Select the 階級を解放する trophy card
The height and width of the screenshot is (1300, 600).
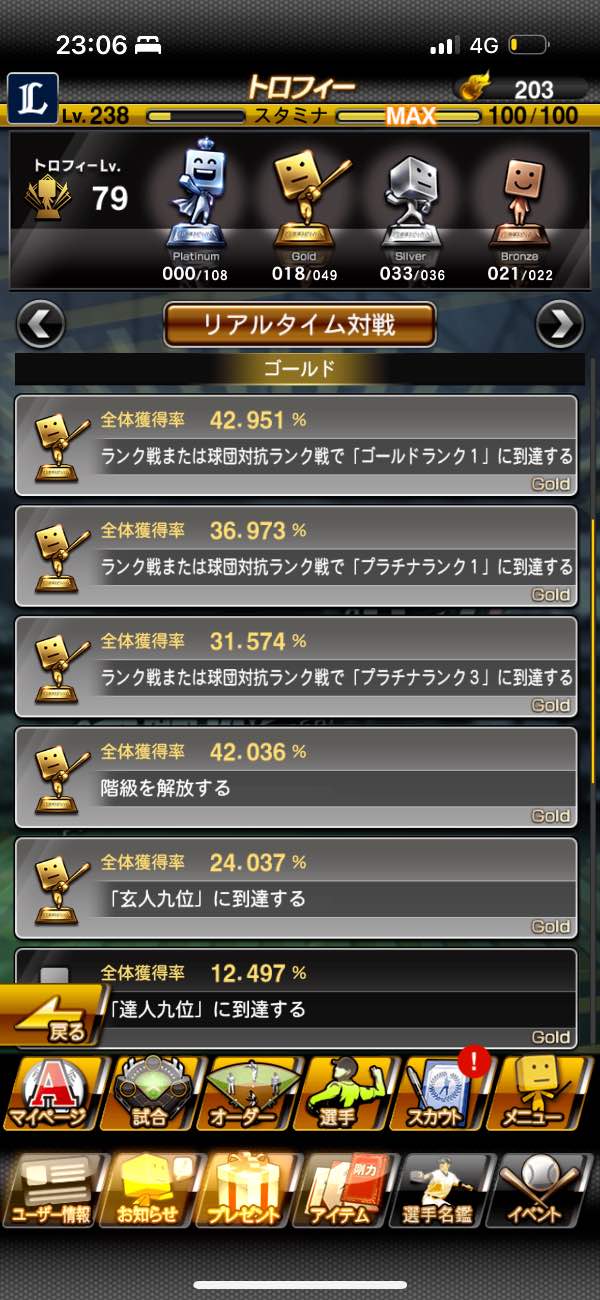(297, 777)
